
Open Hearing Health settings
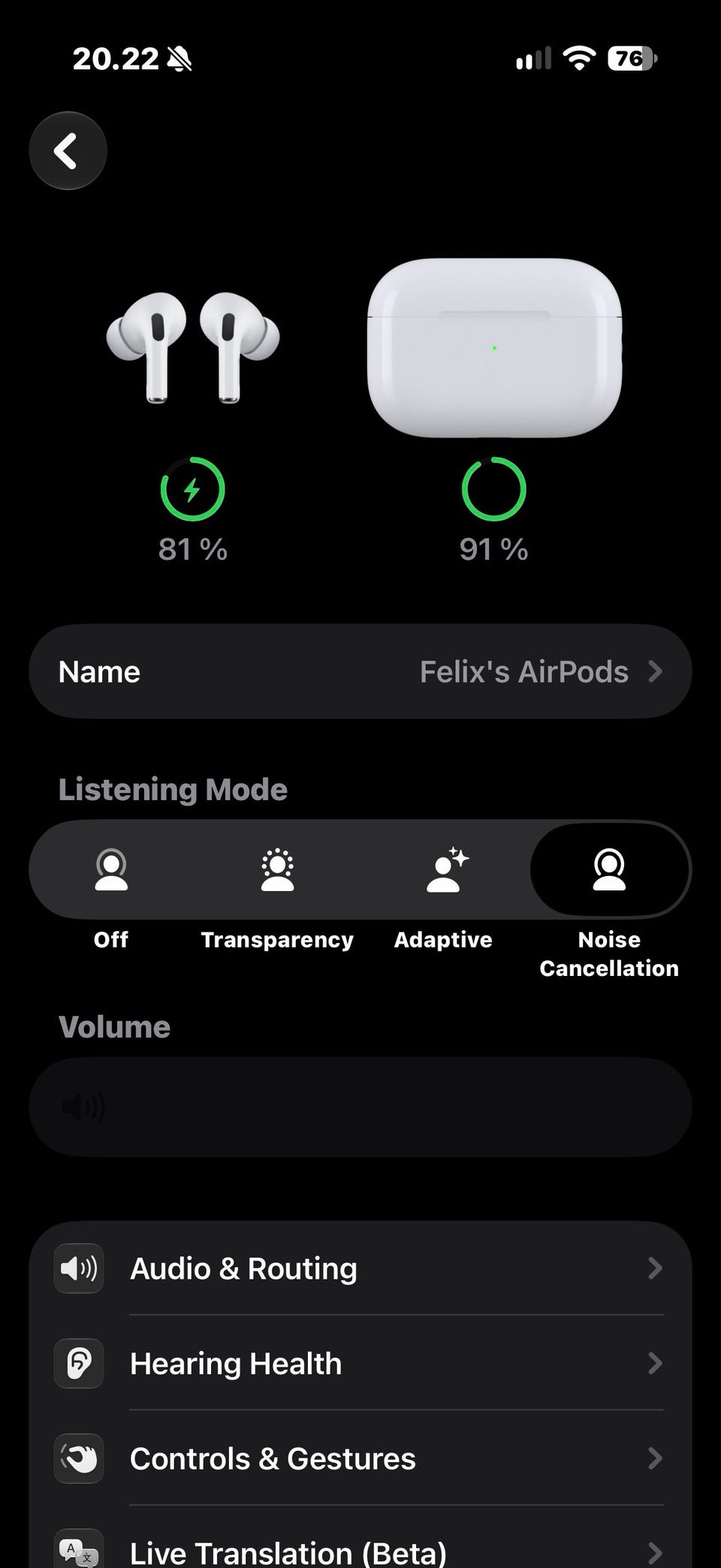(x=360, y=1363)
